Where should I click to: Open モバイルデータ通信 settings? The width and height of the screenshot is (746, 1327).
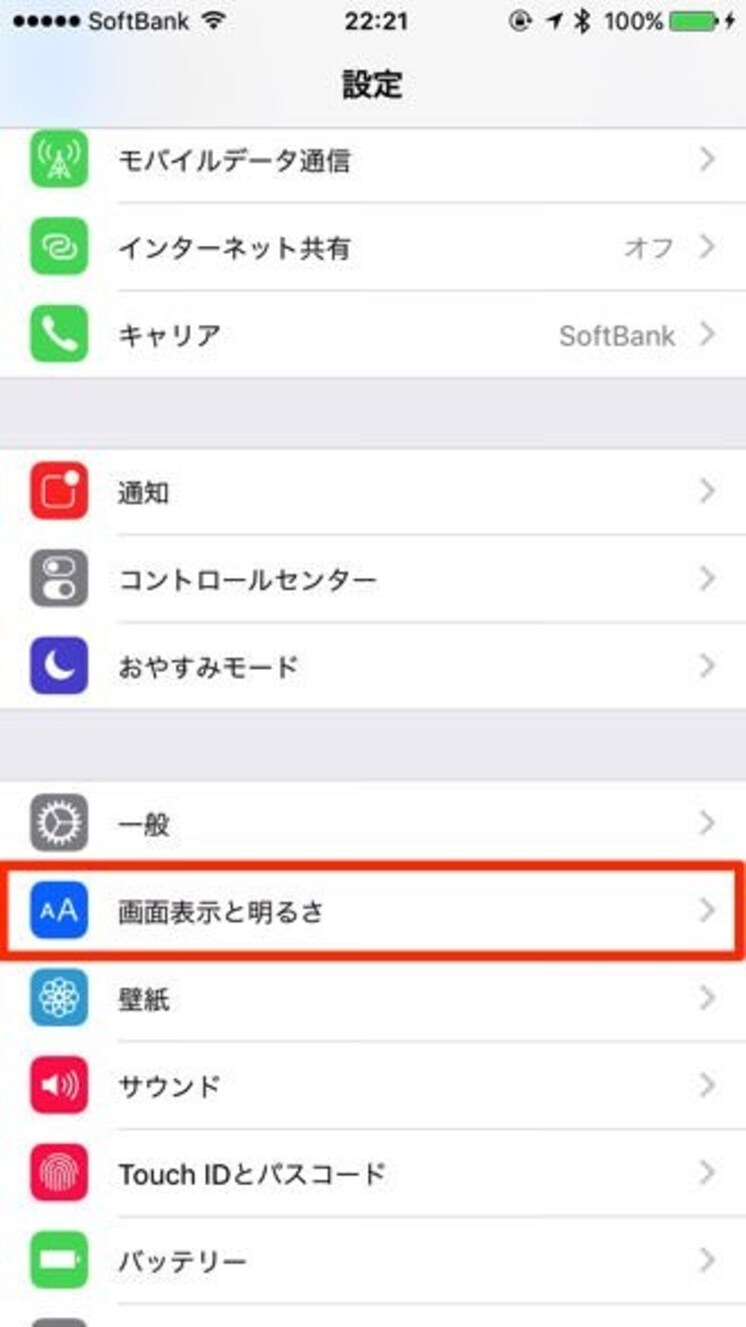[373, 160]
